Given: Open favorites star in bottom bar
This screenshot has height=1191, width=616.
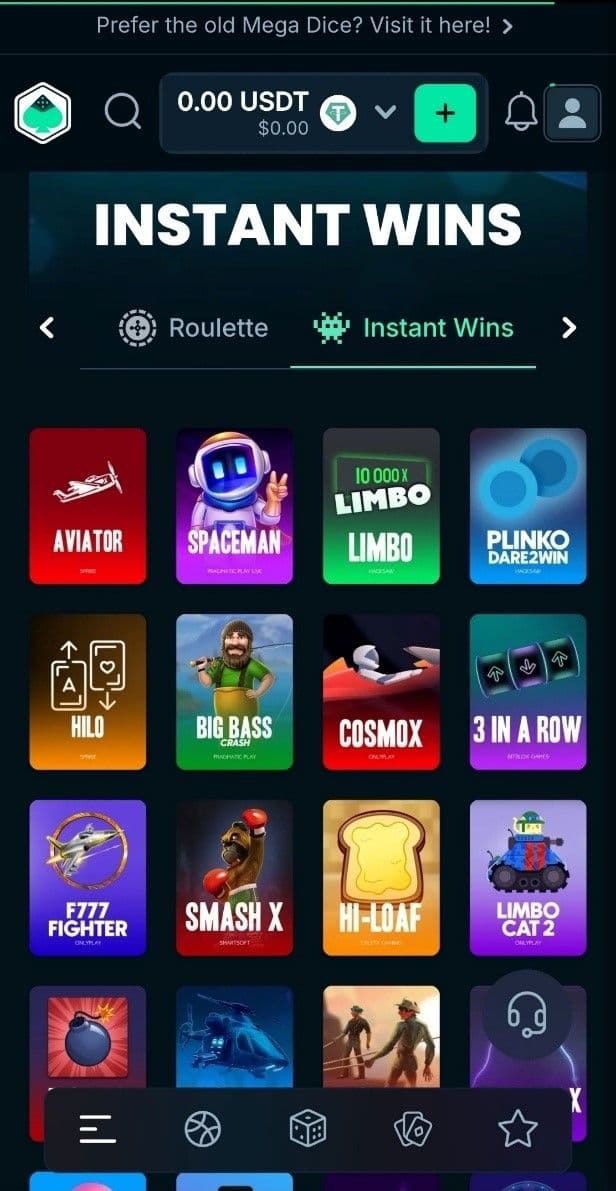Looking at the screenshot, I should (518, 1130).
